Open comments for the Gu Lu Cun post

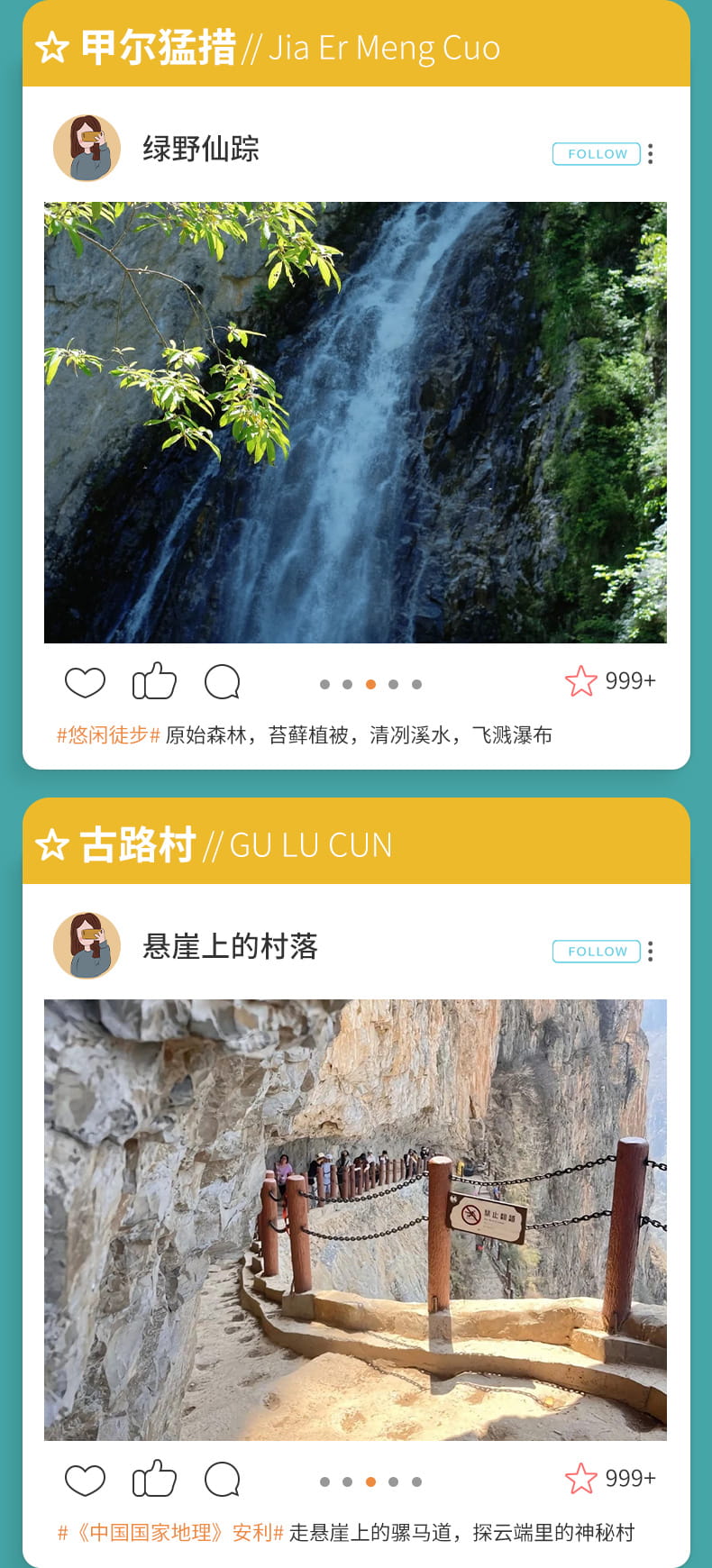(x=221, y=1479)
